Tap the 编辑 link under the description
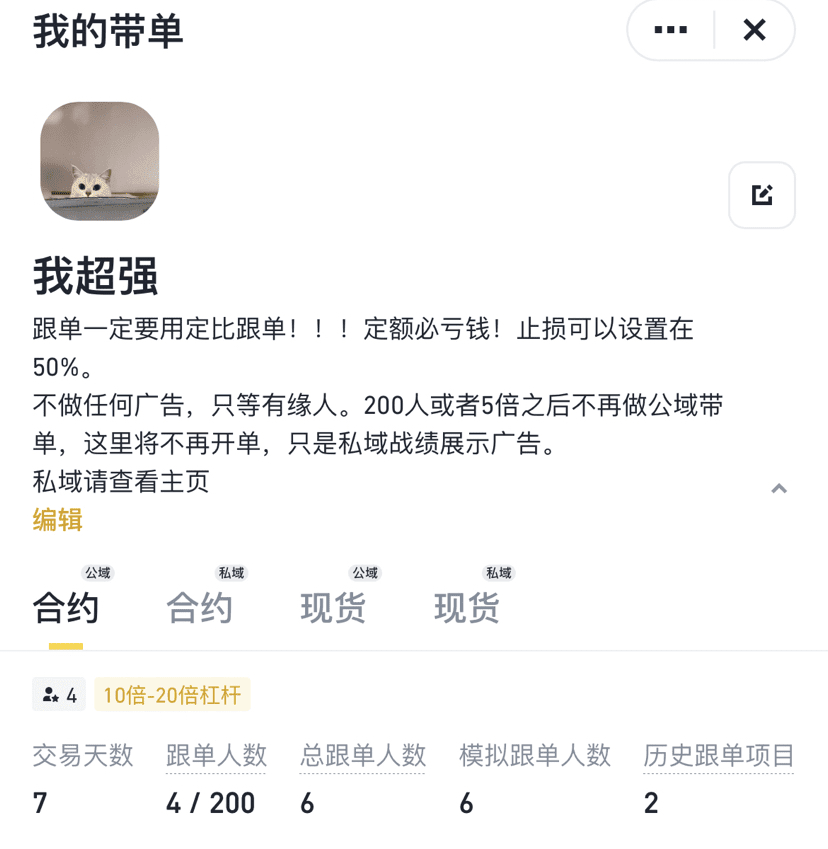Screen dimensions: 828x849 pyautogui.click(x=57, y=520)
